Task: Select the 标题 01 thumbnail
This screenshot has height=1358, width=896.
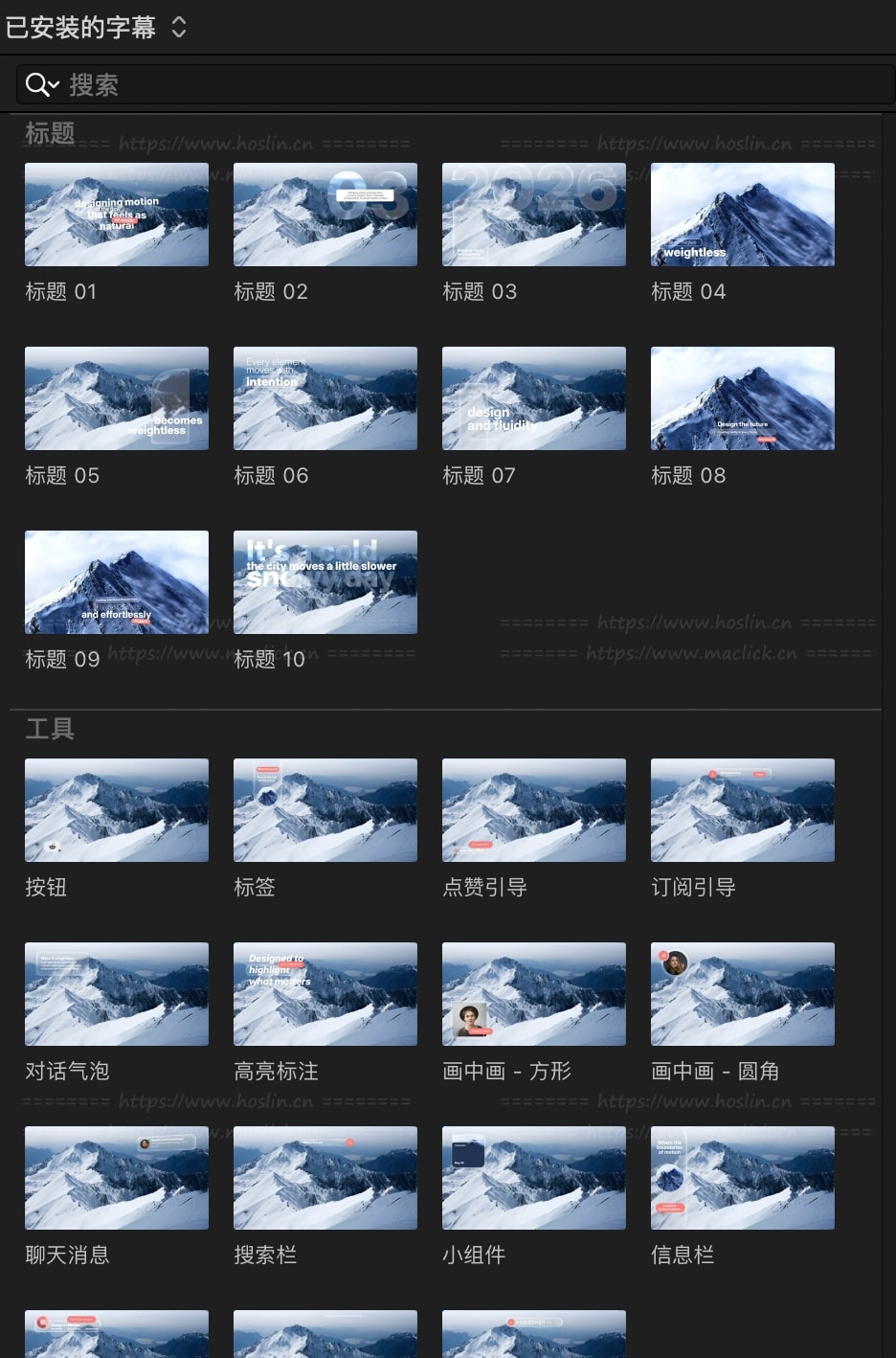Action: pos(117,215)
